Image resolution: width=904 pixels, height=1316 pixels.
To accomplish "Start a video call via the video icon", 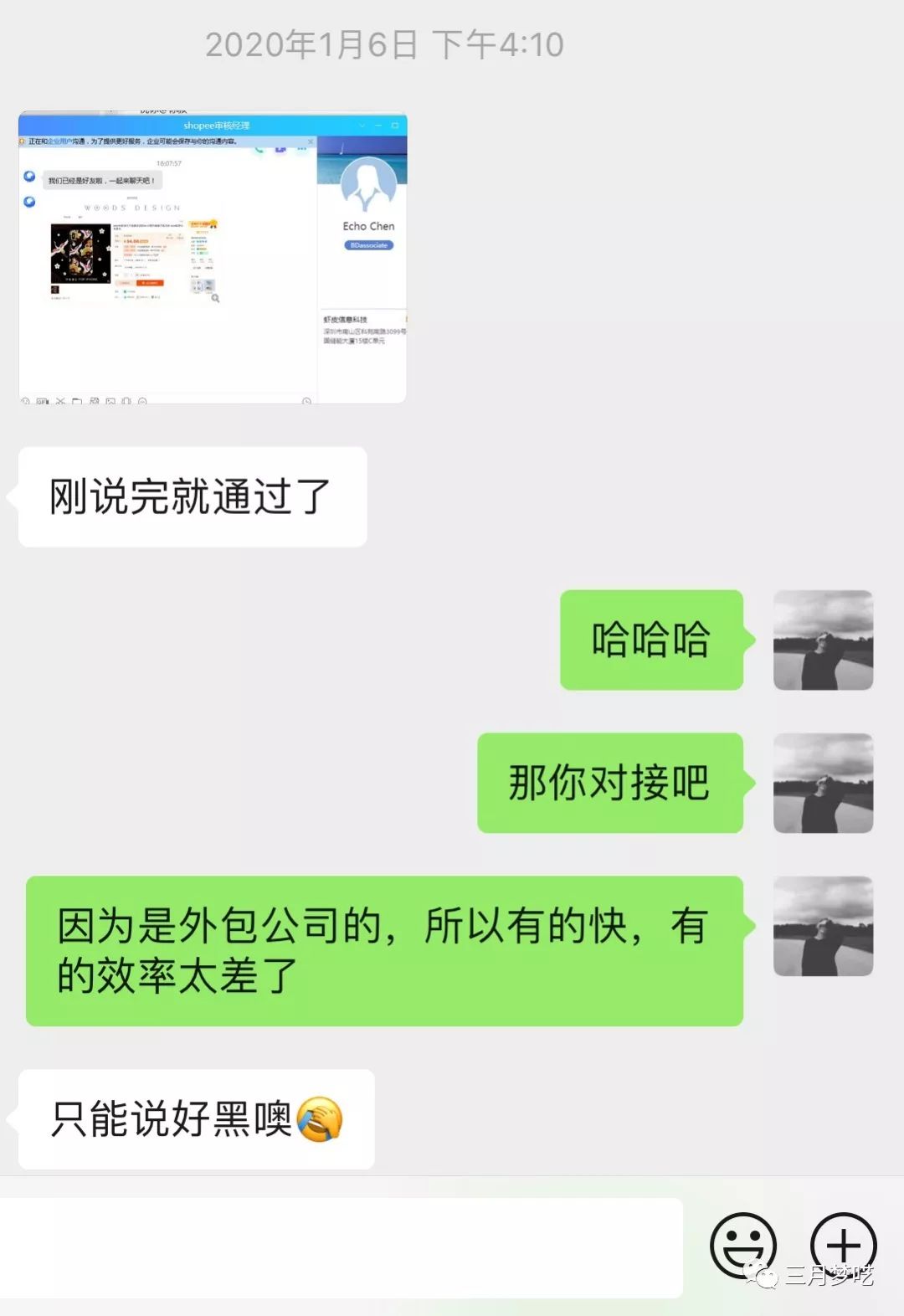I will [280, 150].
